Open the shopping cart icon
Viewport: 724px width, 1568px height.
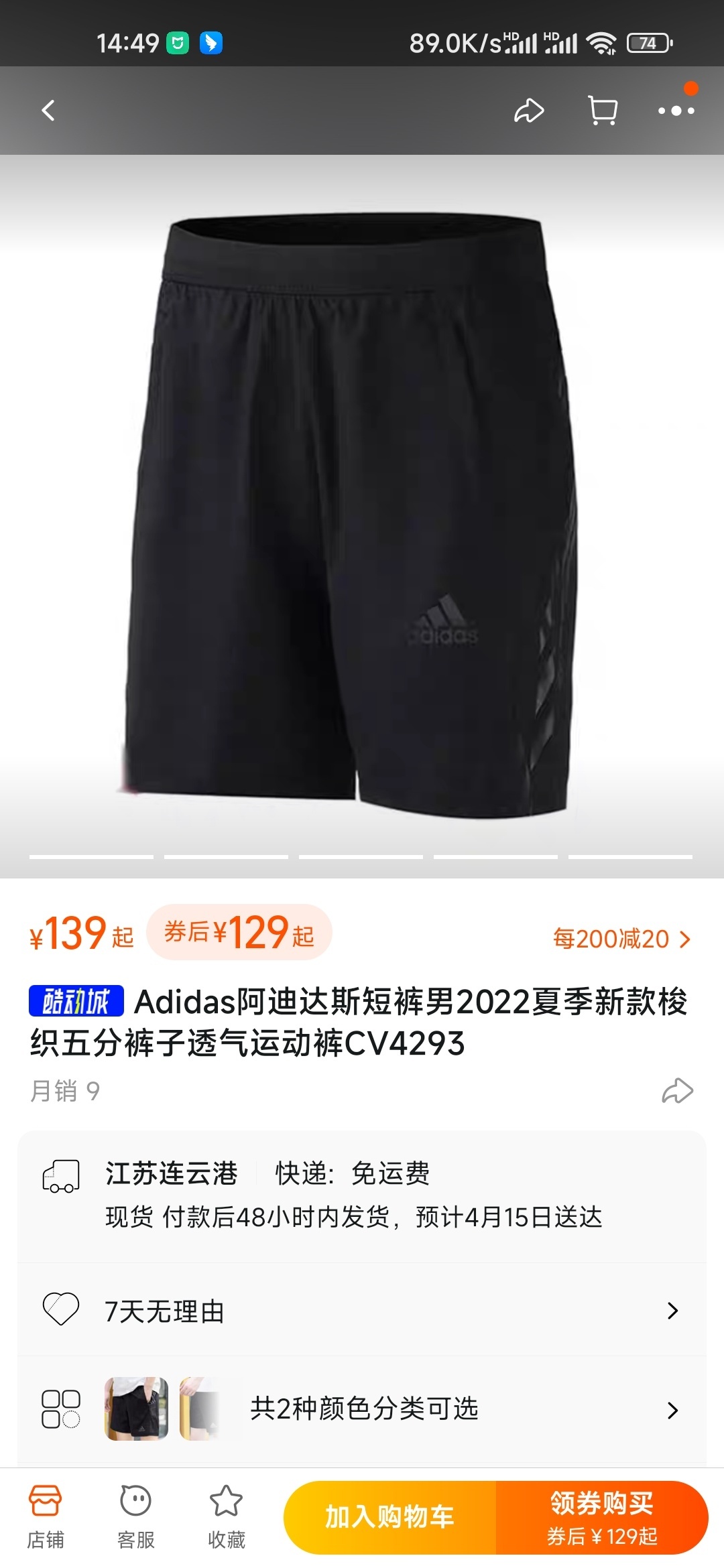click(602, 109)
